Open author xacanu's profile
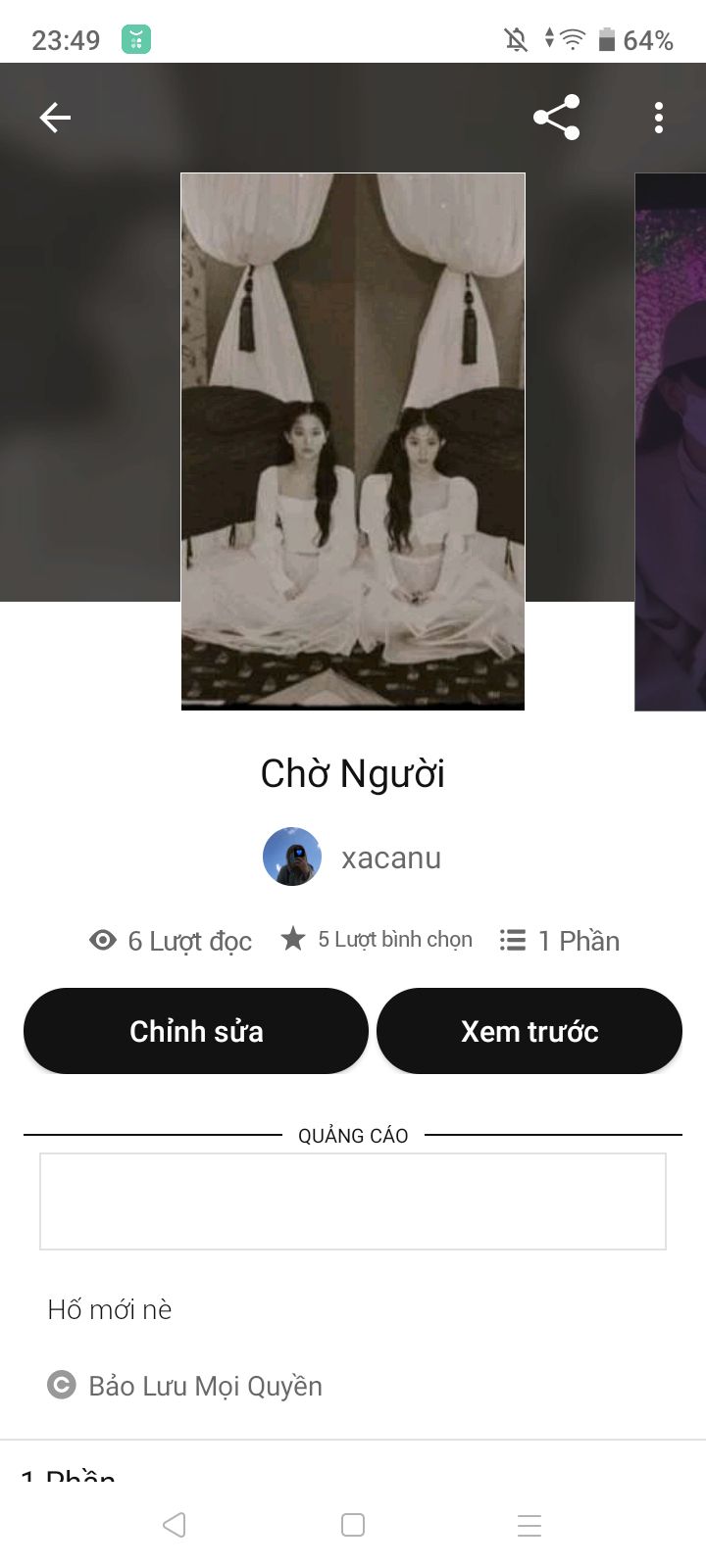 tap(353, 857)
